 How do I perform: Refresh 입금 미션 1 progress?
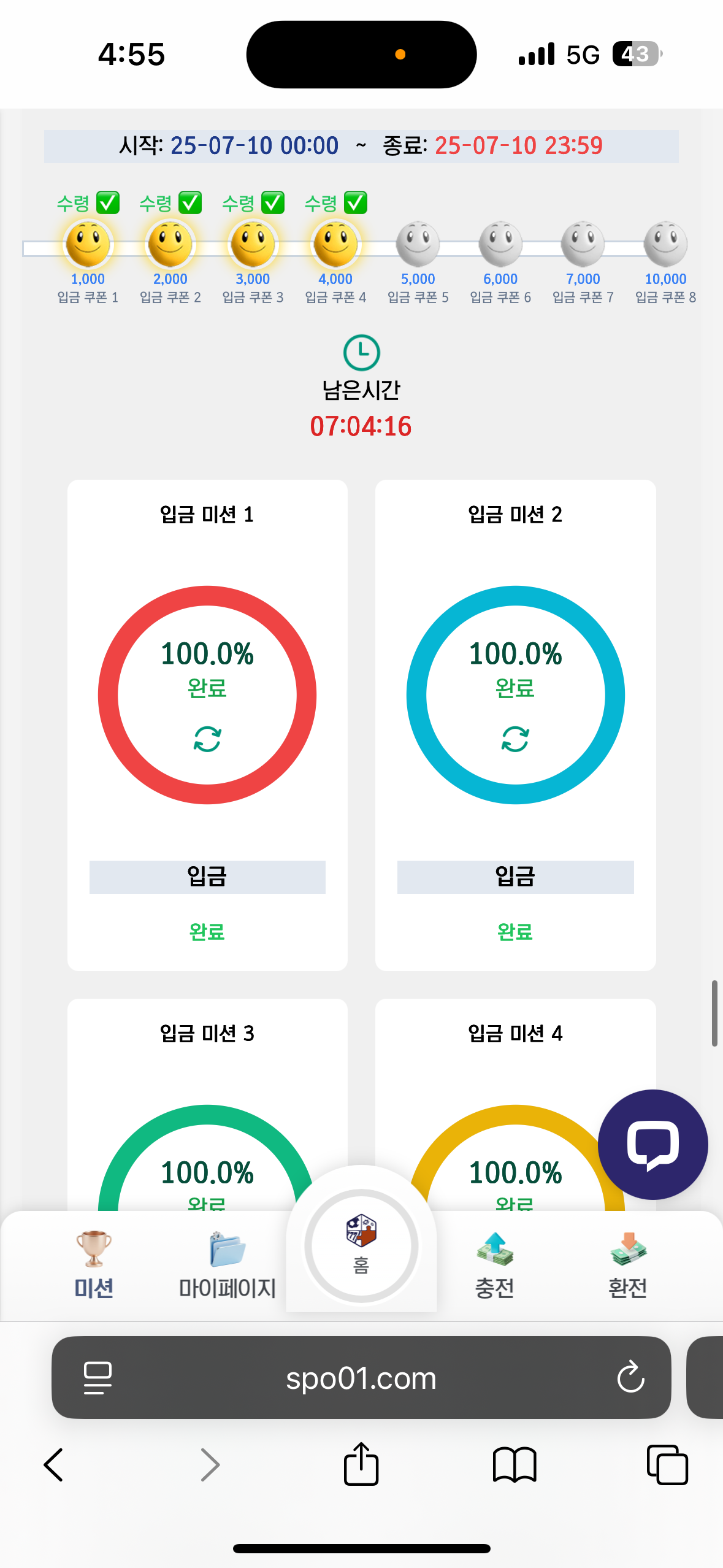pyautogui.click(x=207, y=739)
